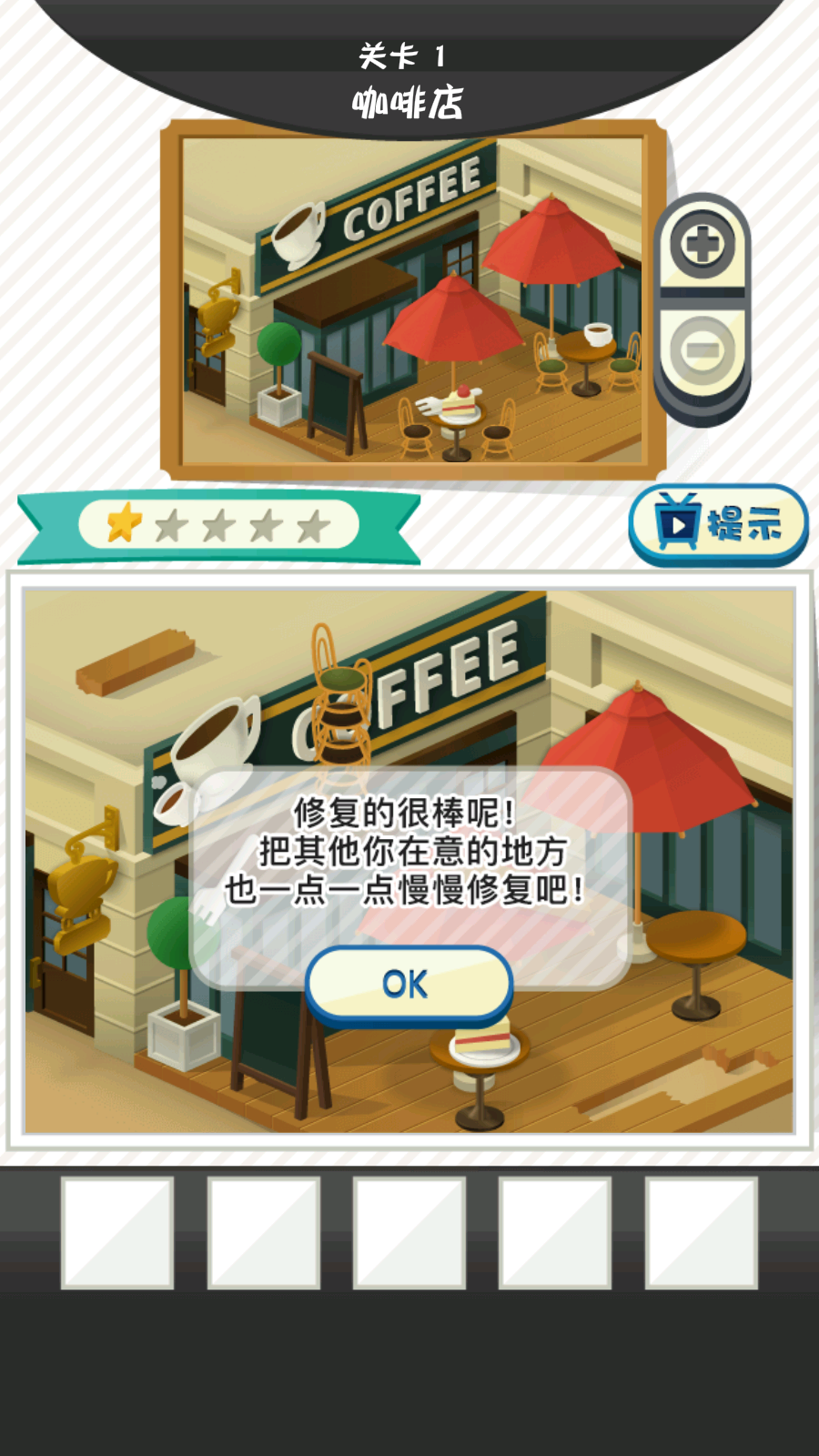Zoom out with the minus button
The height and width of the screenshot is (1456, 819).
click(703, 349)
